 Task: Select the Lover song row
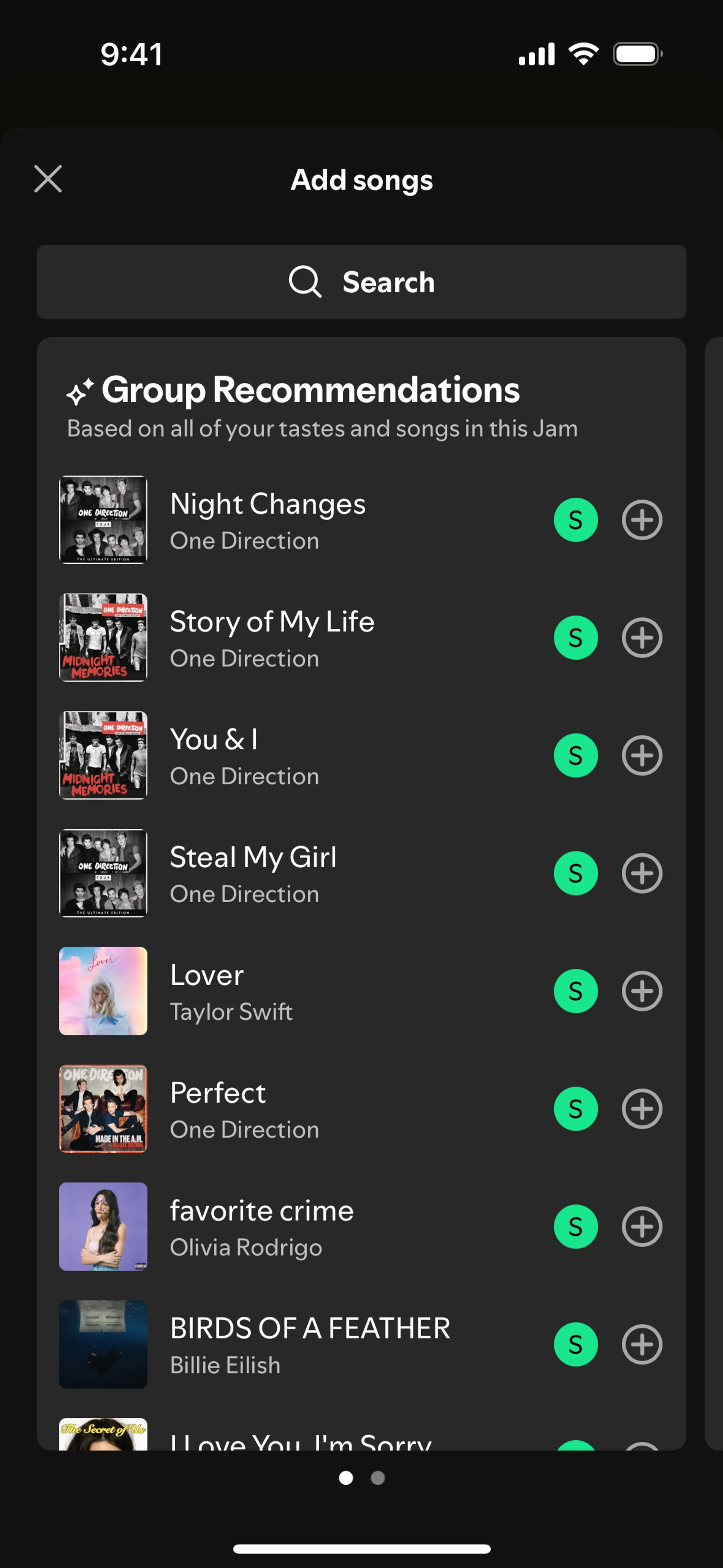(x=304, y=991)
